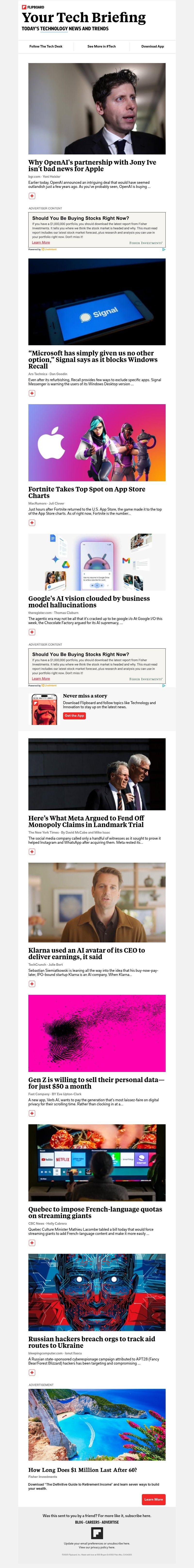
Task: Flip the OpenAI Jony Ive story with plus icon
Action: pyautogui.click(x=32, y=196)
